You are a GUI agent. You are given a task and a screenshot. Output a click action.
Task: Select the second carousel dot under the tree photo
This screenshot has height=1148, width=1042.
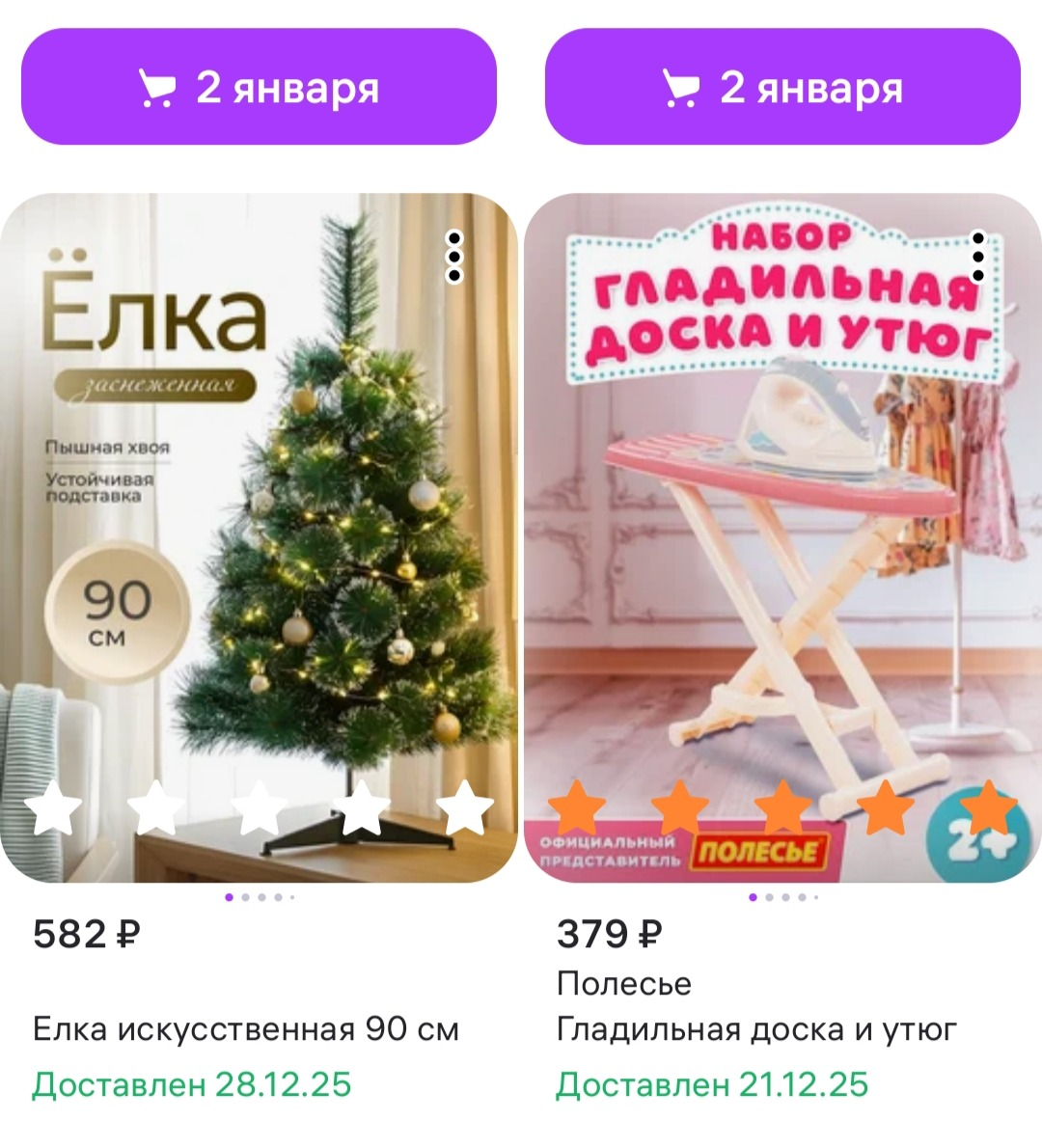[x=245, y=896]
